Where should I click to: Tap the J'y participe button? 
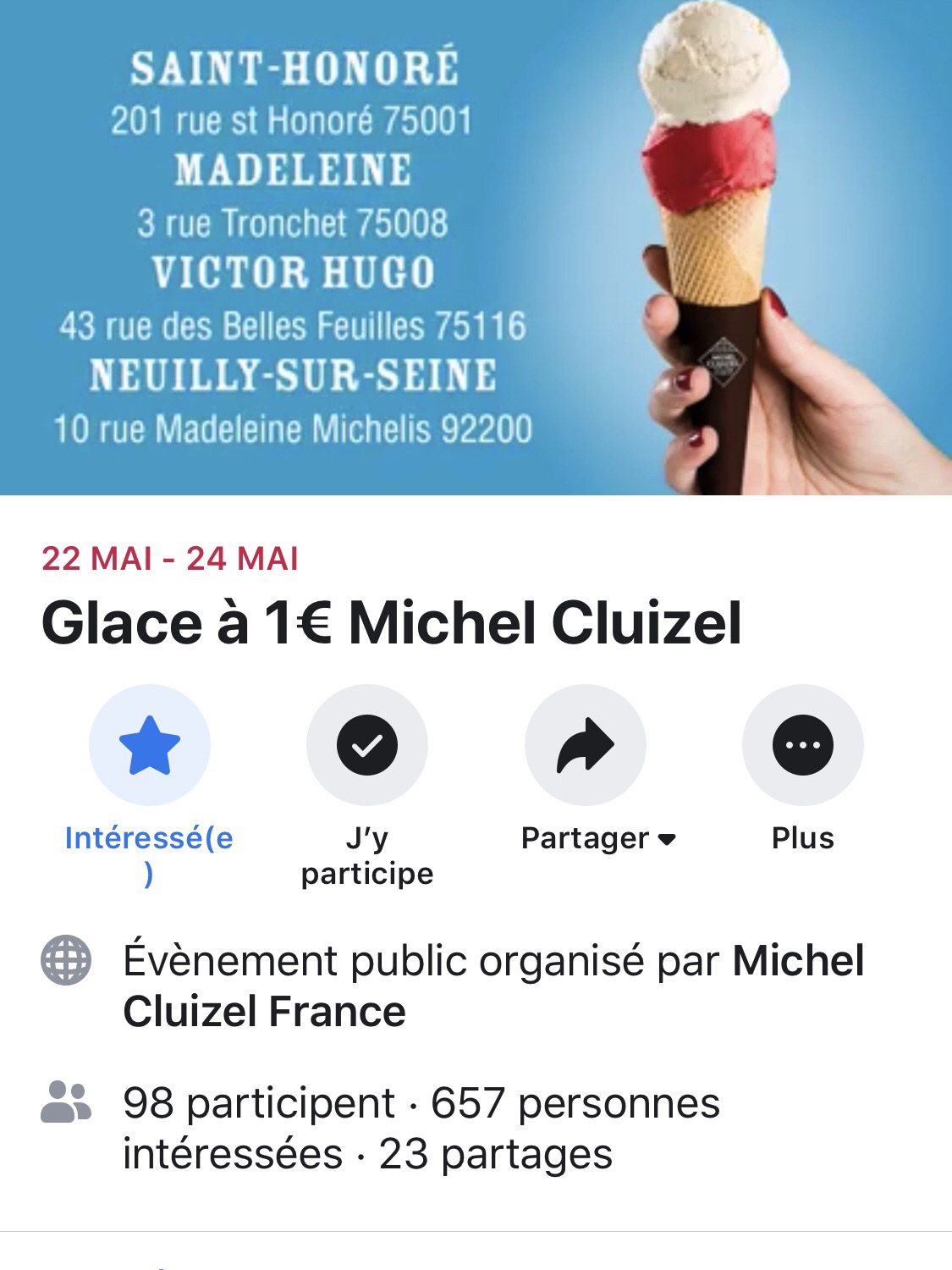tap(367, 745)
